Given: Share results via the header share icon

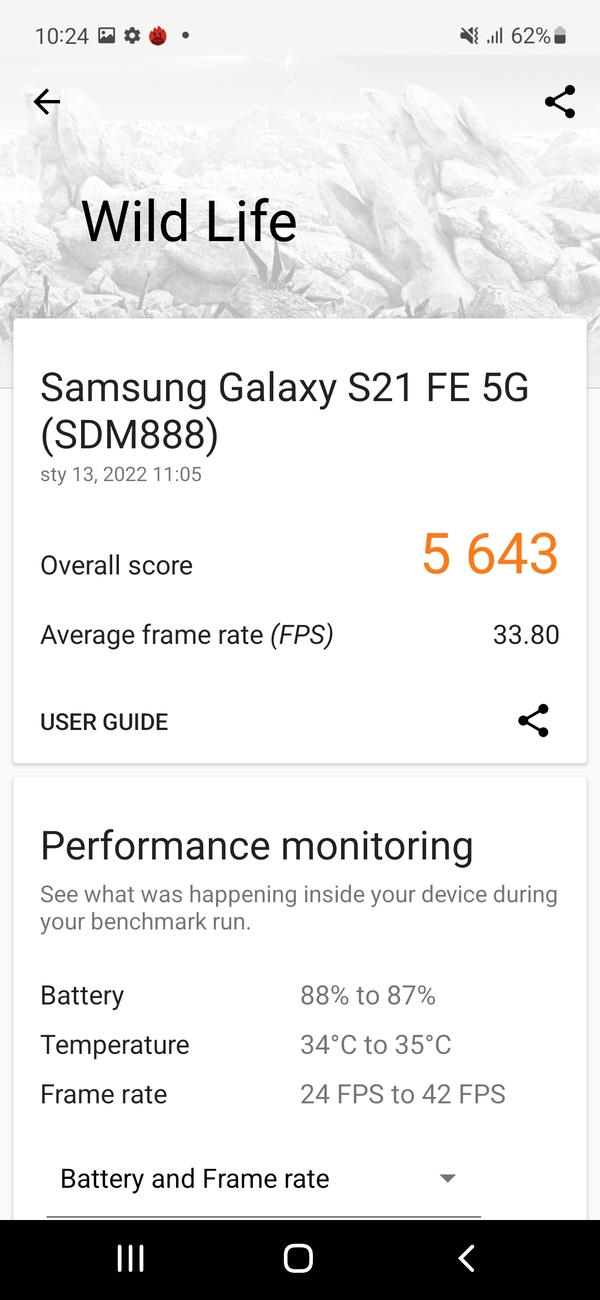Looking at the screenshot, I should pos(560,102).
